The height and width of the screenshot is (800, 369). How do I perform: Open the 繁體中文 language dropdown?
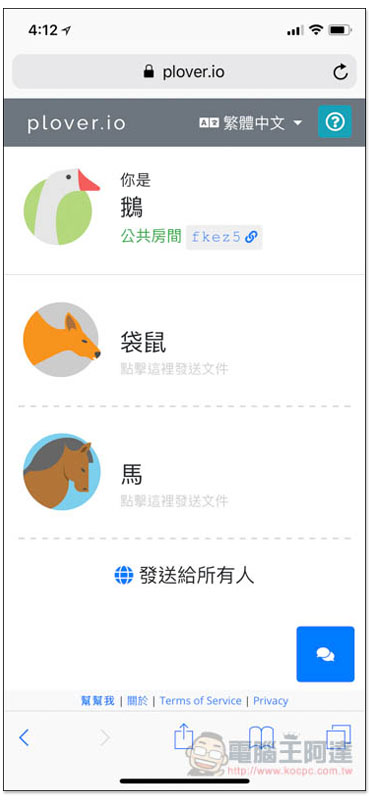point(251,123)
